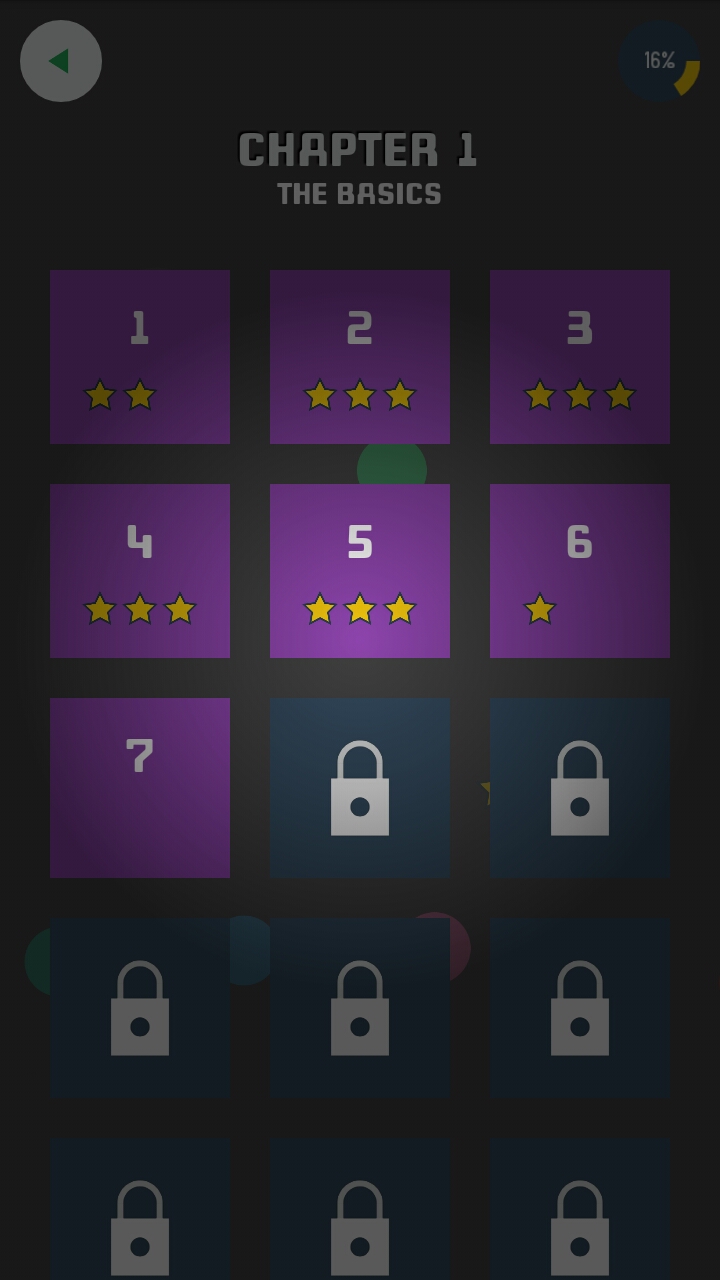
Task: Open level 1 with two stars
Action: click(x=140, y=357)
